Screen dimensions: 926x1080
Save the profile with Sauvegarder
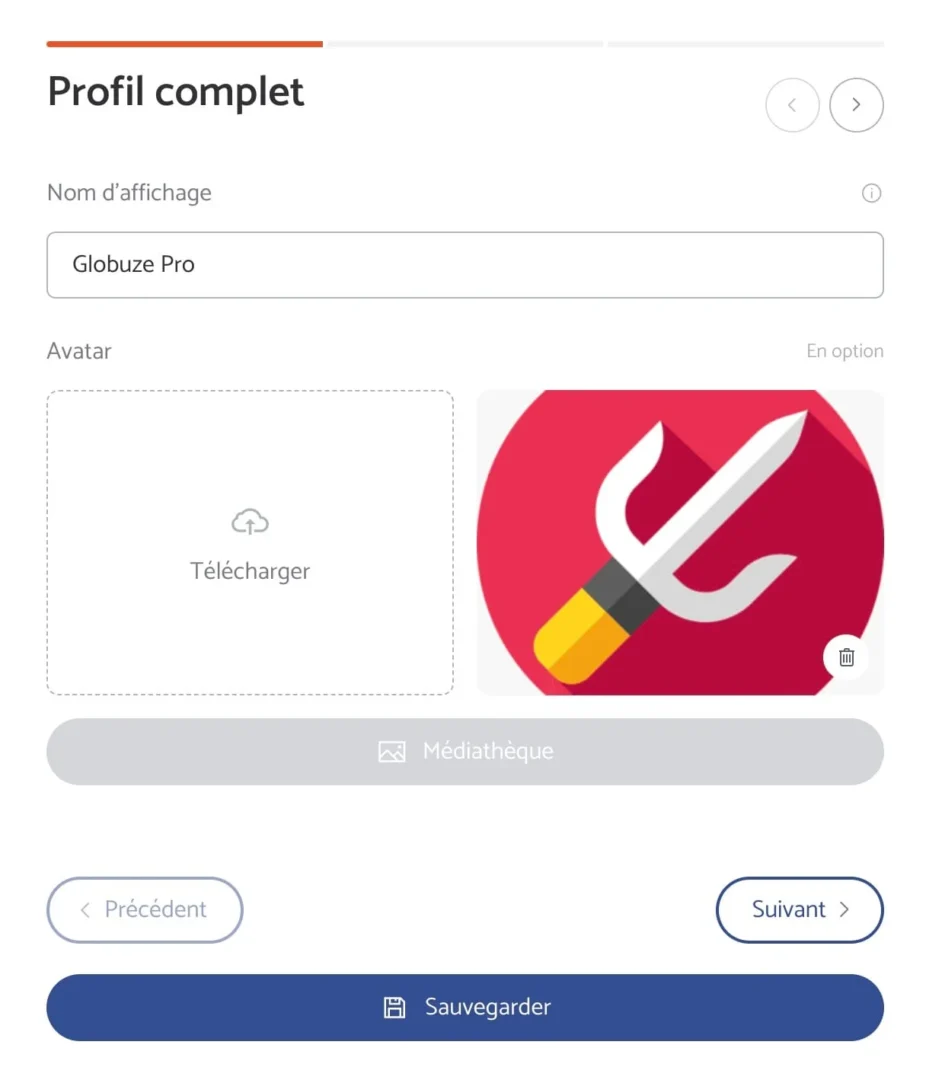(465, 1007)
